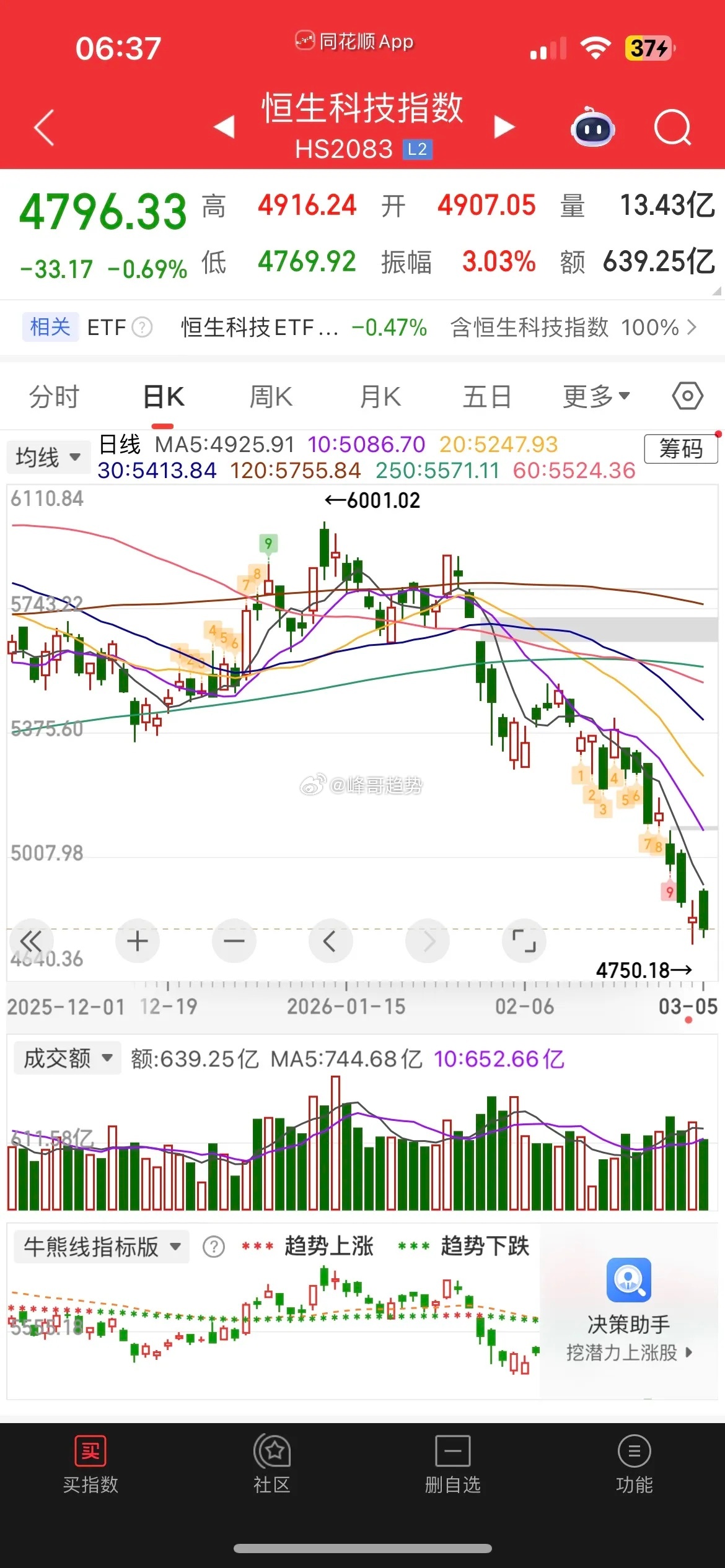
Task: Expand the 更多 period dropdown
Action: (x=595, y=396)
